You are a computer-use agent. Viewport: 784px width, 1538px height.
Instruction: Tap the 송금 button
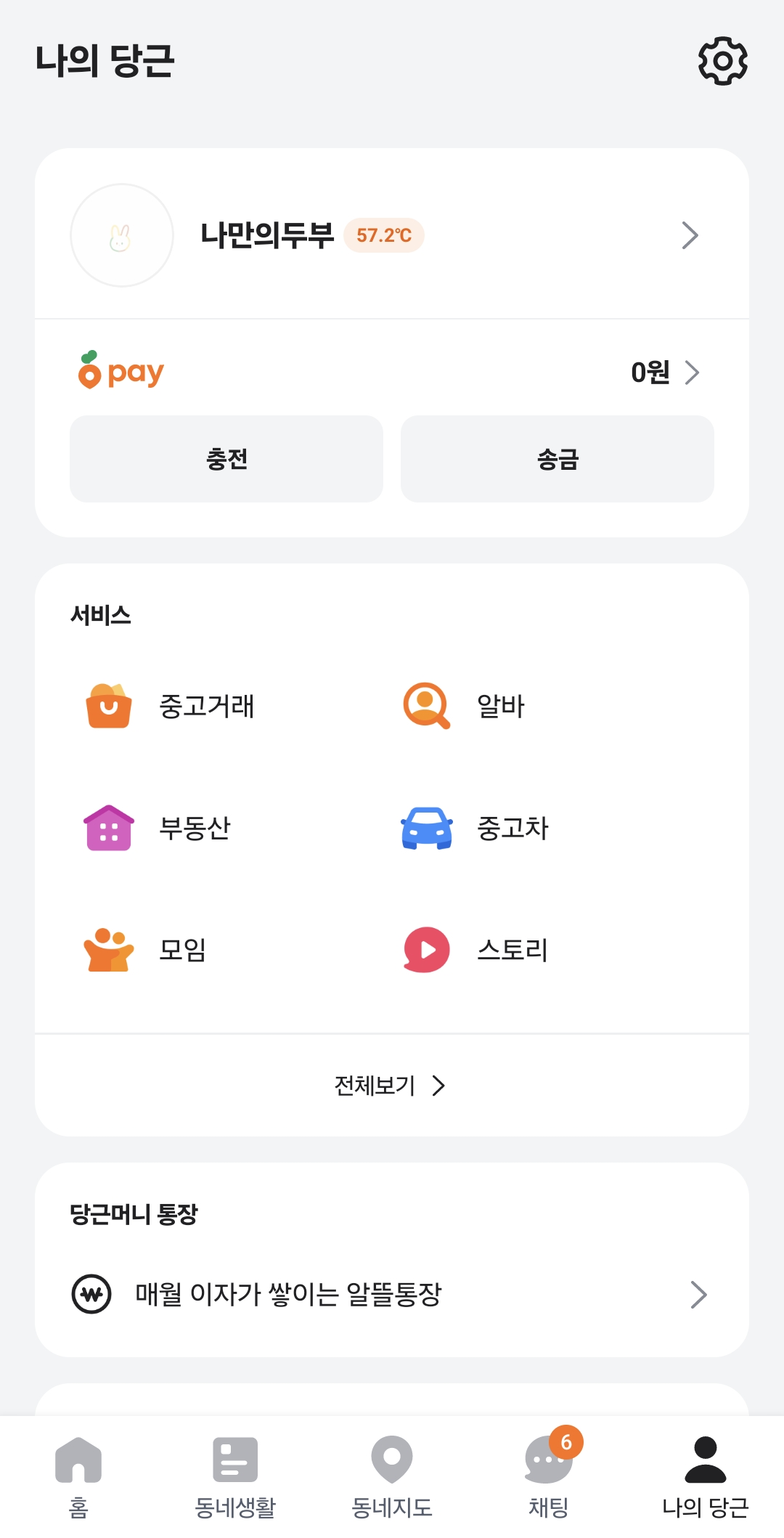(558, 459)
